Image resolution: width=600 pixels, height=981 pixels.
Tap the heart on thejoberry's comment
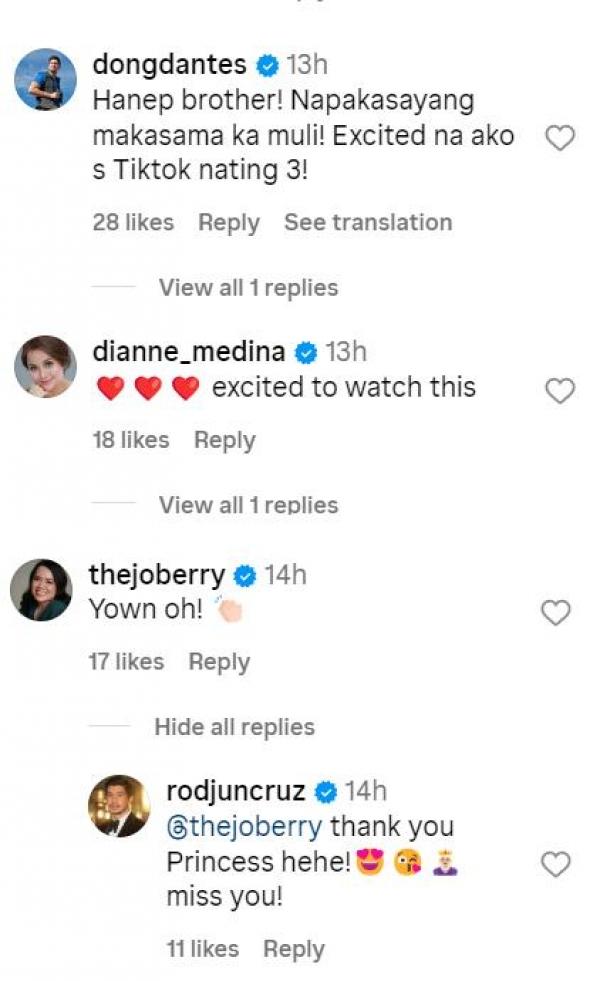[555, 613]
